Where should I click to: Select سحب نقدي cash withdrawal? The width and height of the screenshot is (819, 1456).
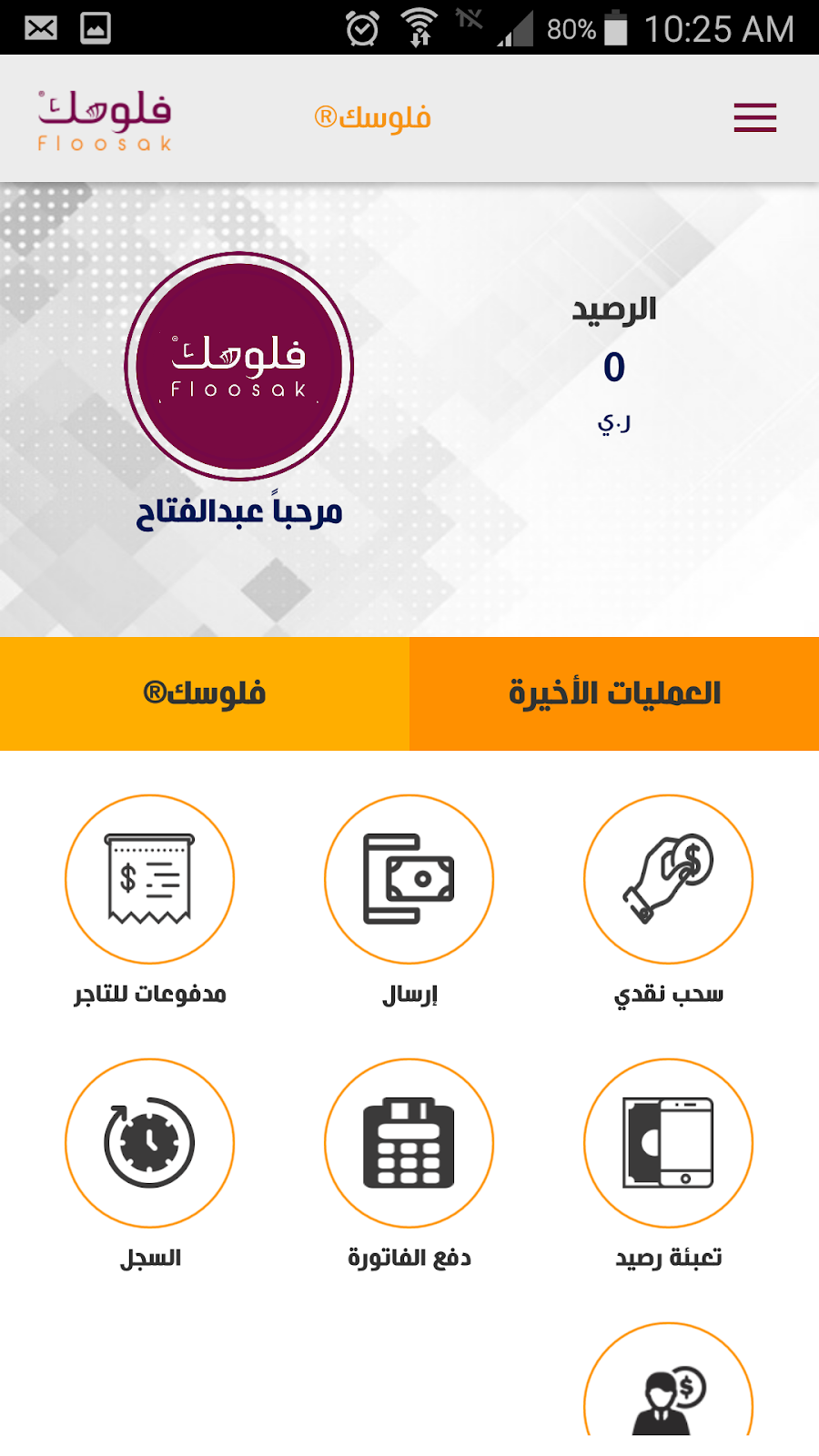point(669,879)
